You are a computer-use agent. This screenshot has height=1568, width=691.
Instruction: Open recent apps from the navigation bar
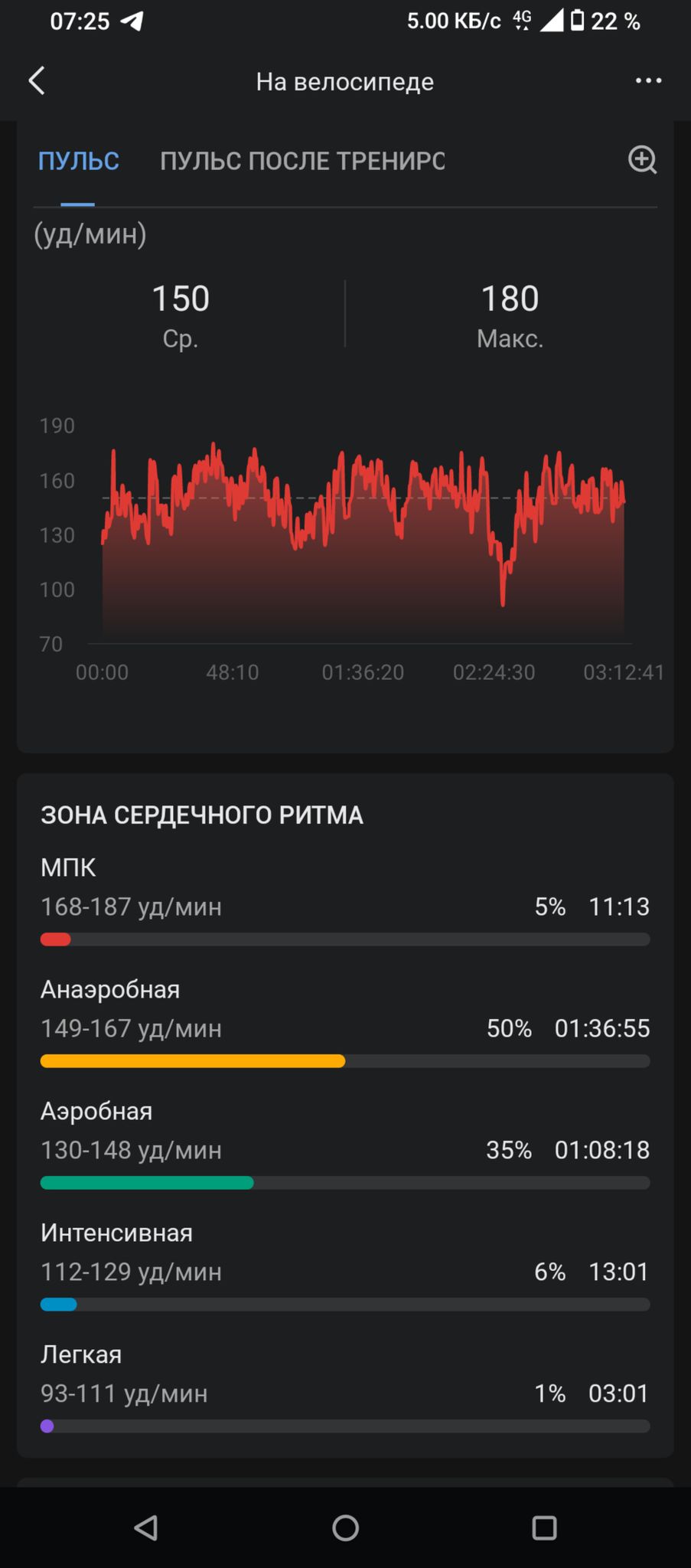[x=544, y=1527]
